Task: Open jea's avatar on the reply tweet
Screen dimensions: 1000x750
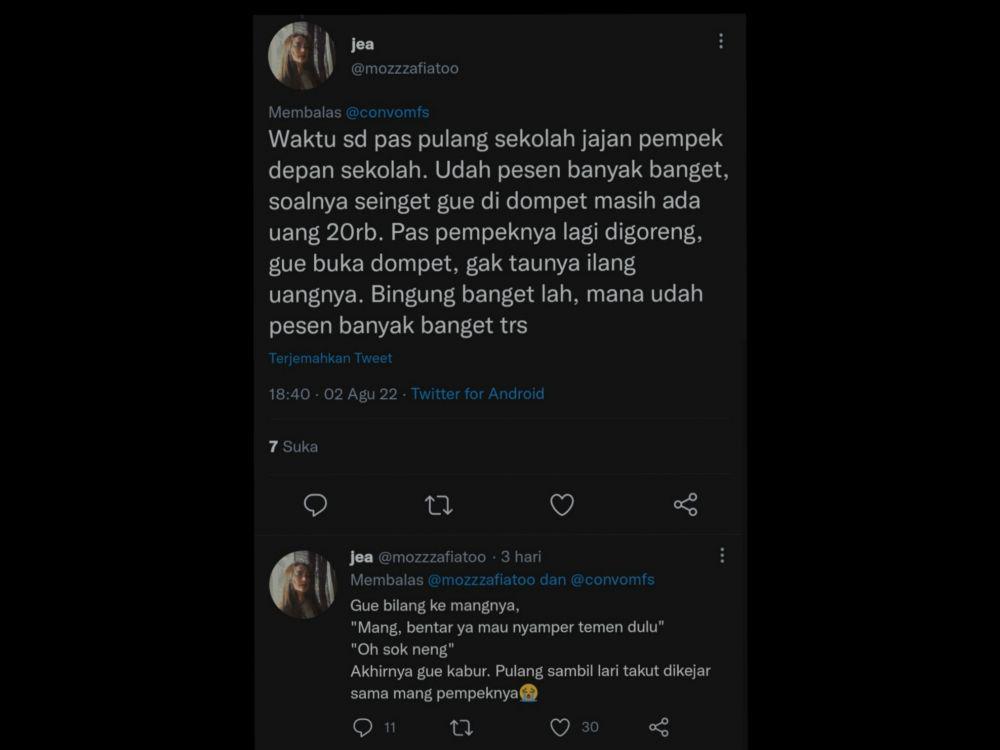Action: (301, 584)
